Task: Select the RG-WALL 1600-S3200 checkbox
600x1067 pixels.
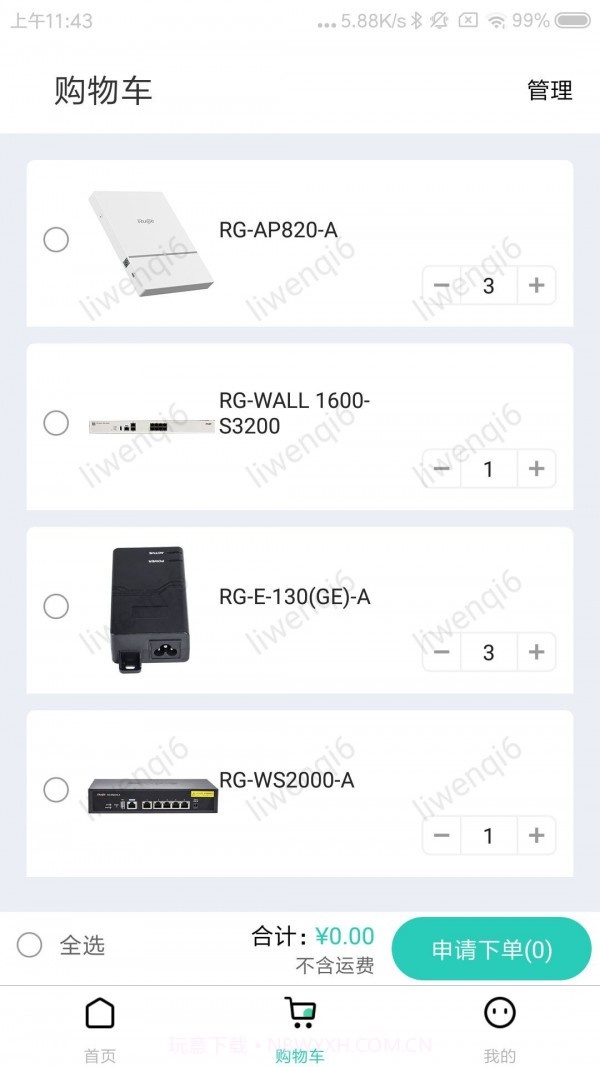Action: coord(56,423)
